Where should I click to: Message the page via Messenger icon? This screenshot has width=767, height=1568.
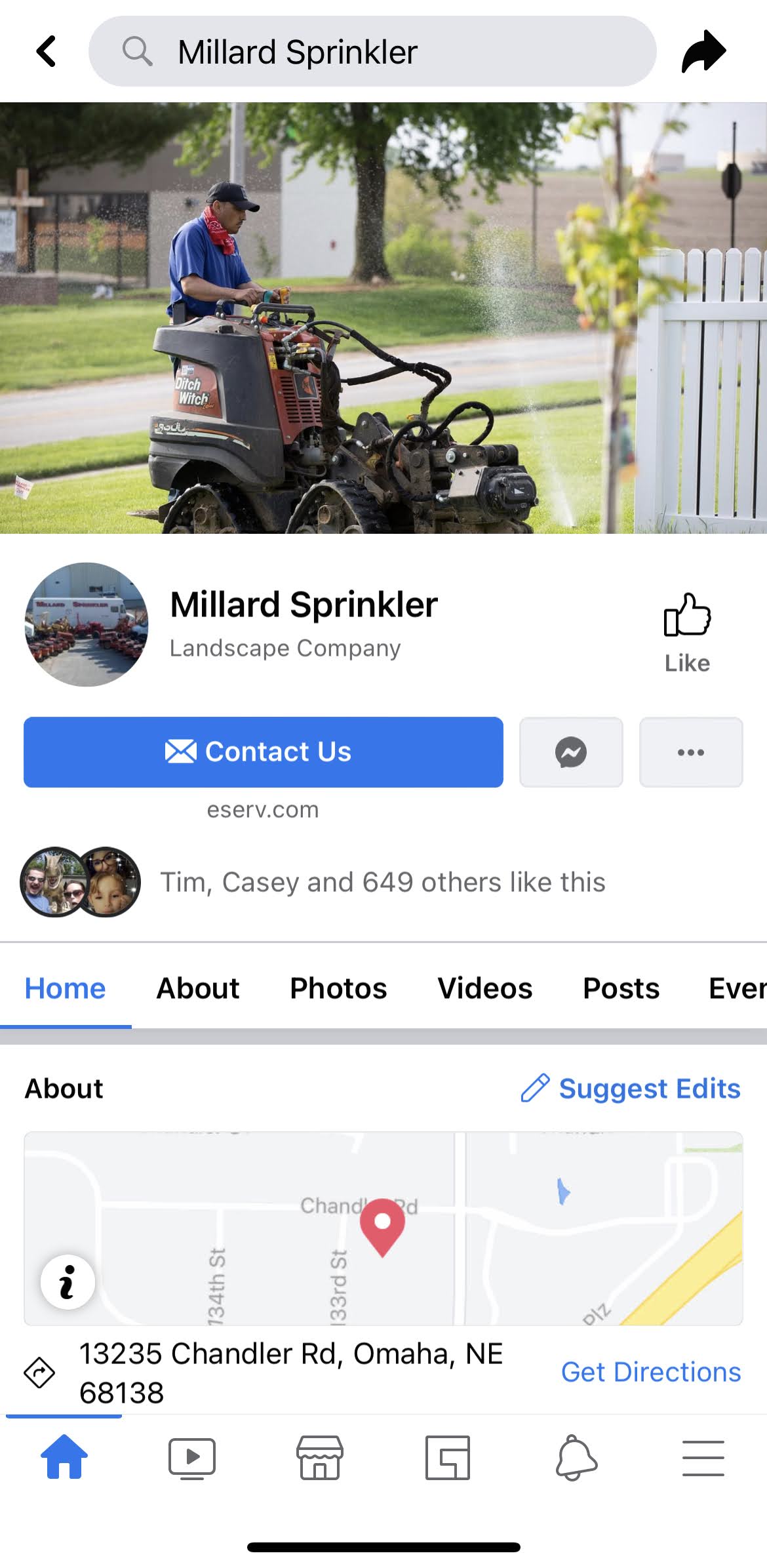tap(571, 752)
